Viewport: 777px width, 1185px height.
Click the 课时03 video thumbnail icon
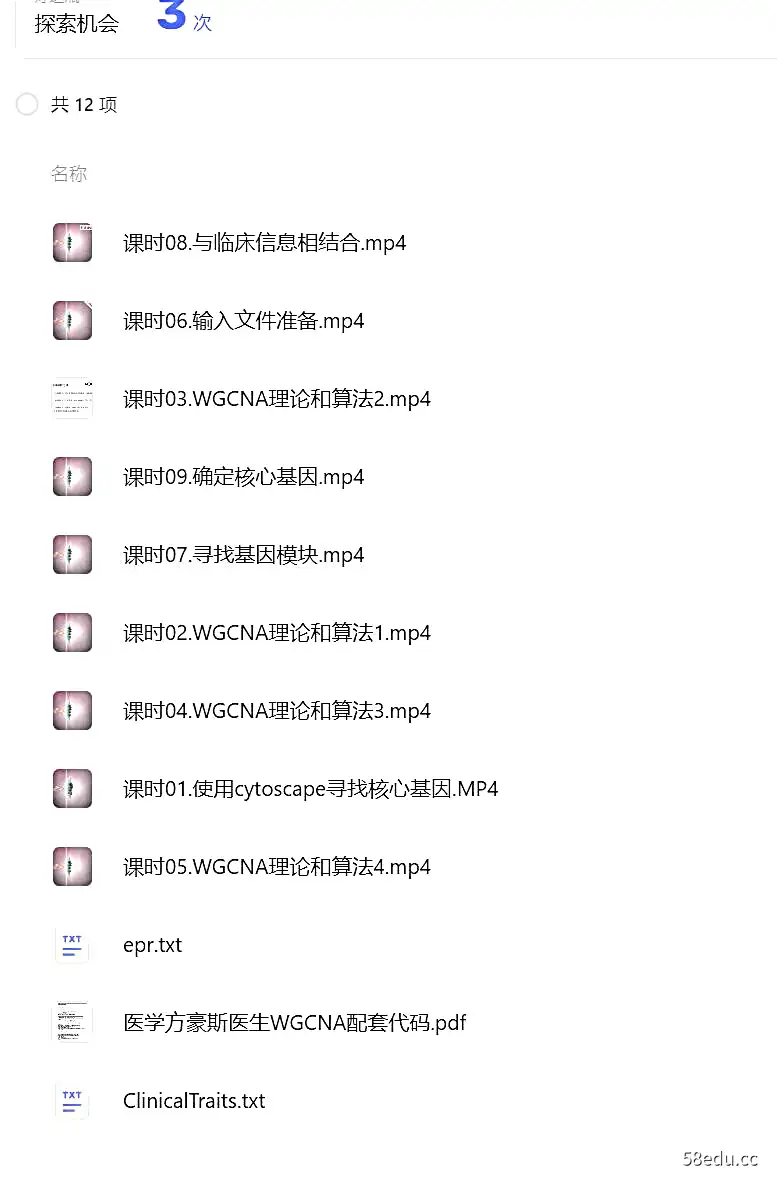pos(71,398)
